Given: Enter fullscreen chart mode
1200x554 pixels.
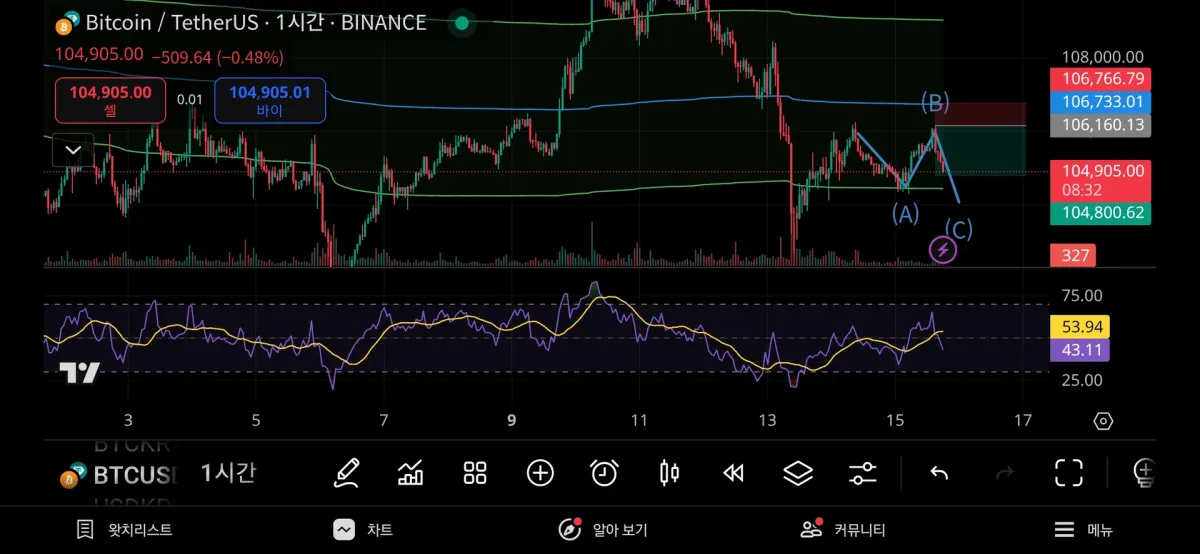Looking at the screenshot, I should tap(1069, 472).
